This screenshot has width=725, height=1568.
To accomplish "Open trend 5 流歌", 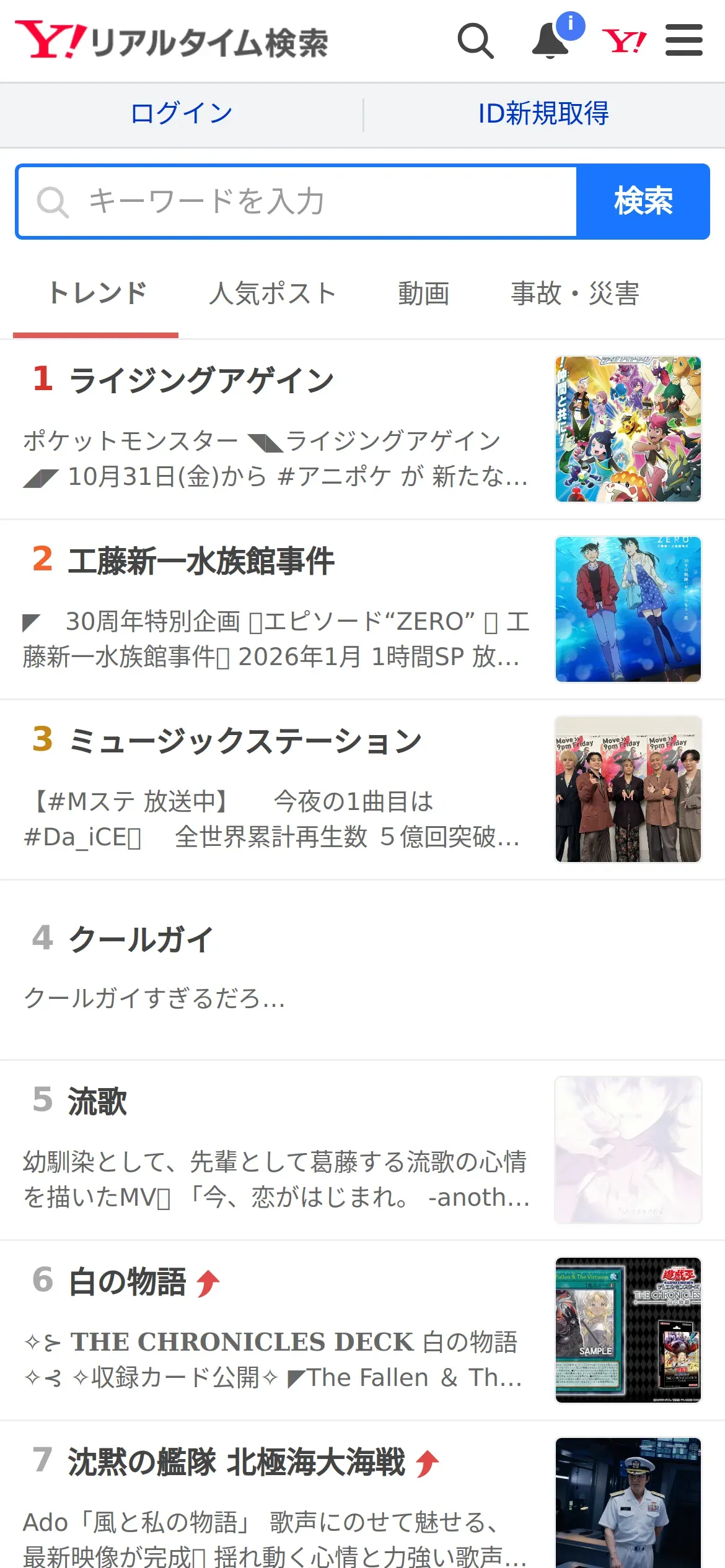I will click(97, 1102).
